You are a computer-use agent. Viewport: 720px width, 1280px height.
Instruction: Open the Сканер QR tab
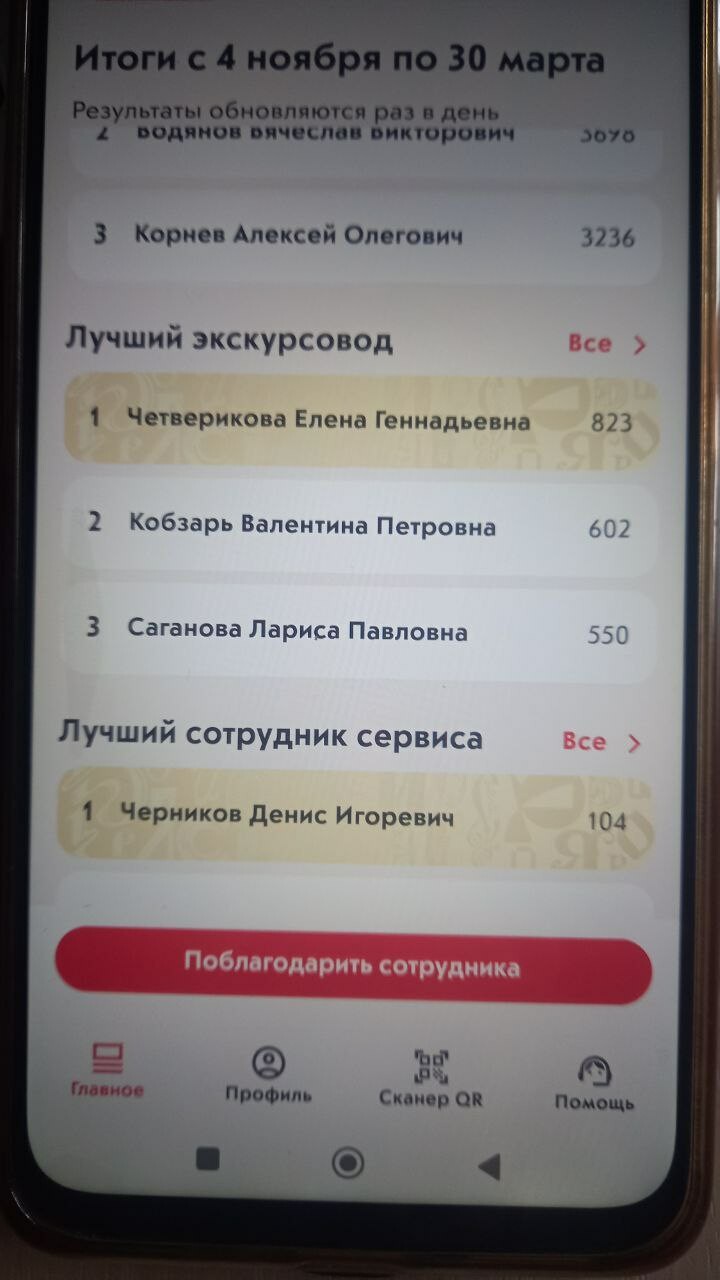click(x=431, y=1079)
